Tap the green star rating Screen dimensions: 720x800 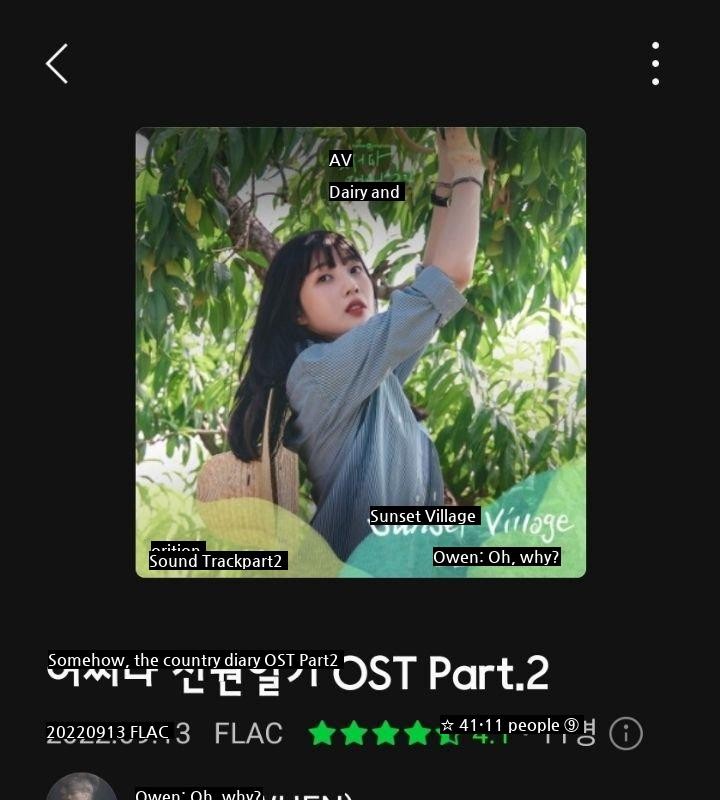point(384,734)
